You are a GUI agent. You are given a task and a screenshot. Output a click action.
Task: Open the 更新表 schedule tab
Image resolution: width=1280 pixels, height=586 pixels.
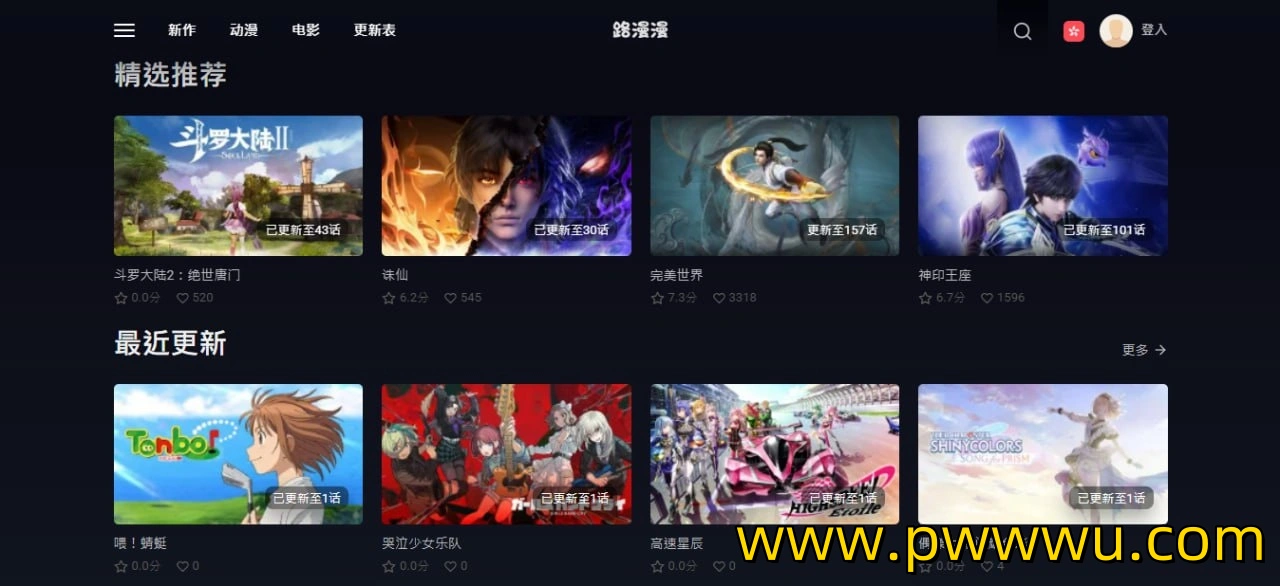(x=375, y=30)
